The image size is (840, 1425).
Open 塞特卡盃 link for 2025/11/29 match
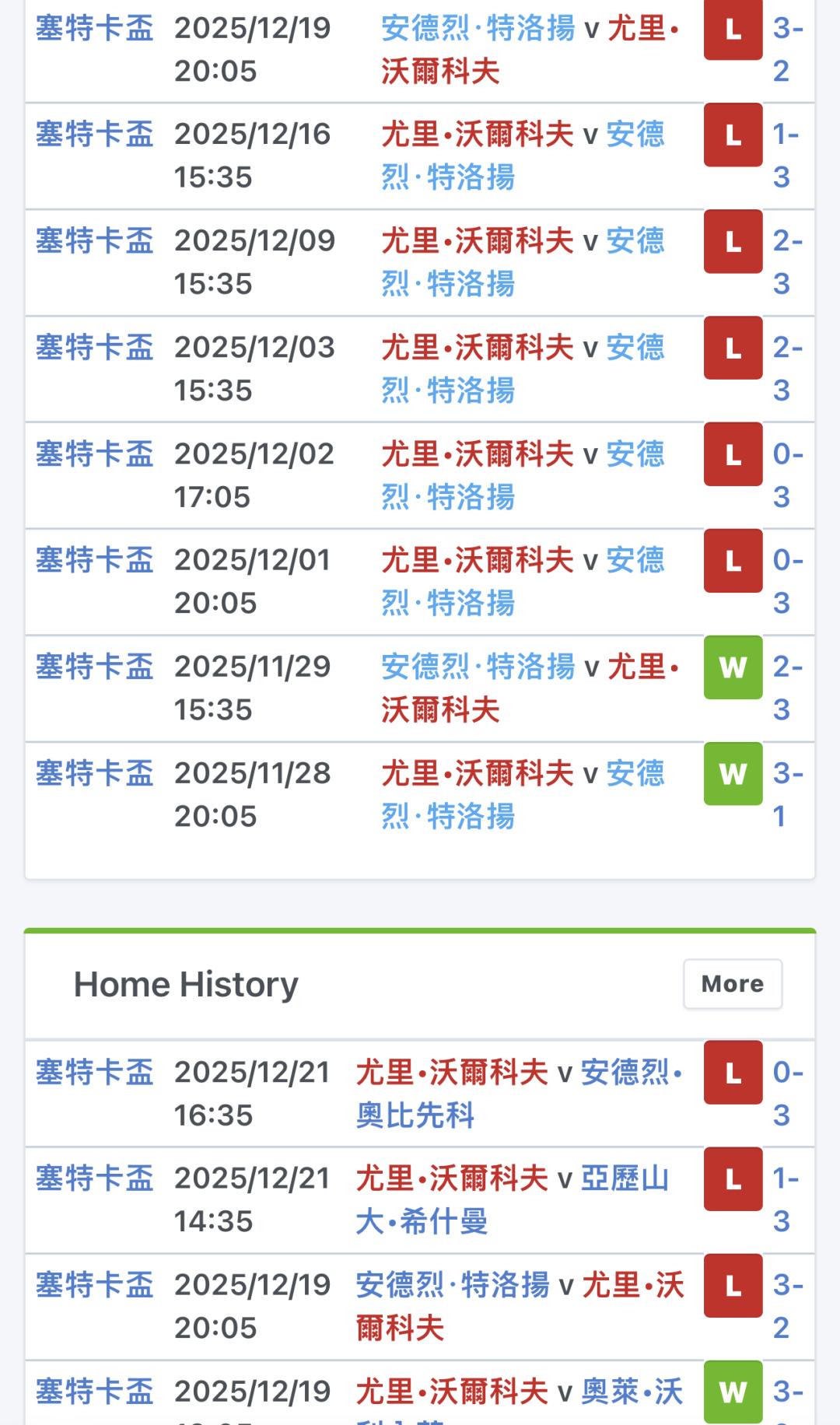point(95,667)
